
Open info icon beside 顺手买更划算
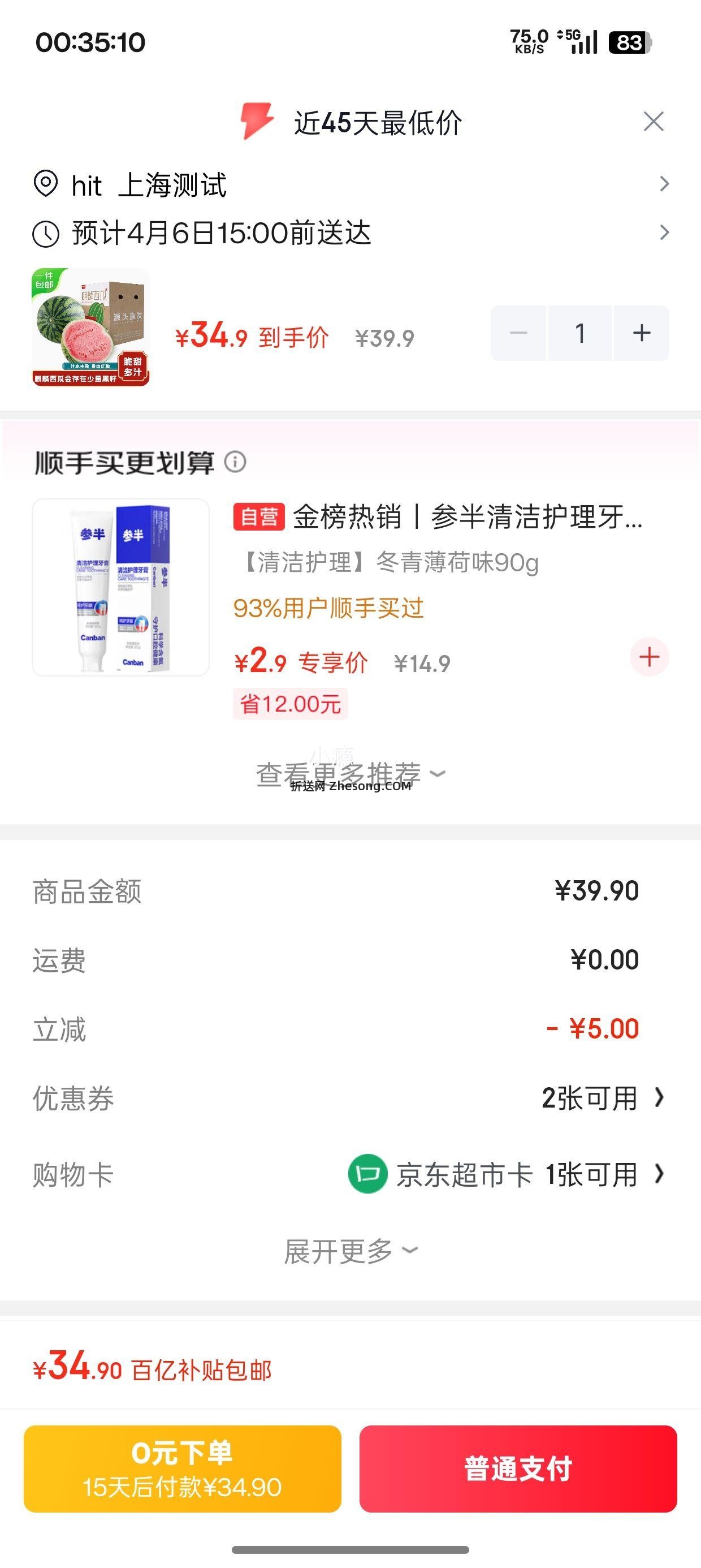click(x=236, y=462)
